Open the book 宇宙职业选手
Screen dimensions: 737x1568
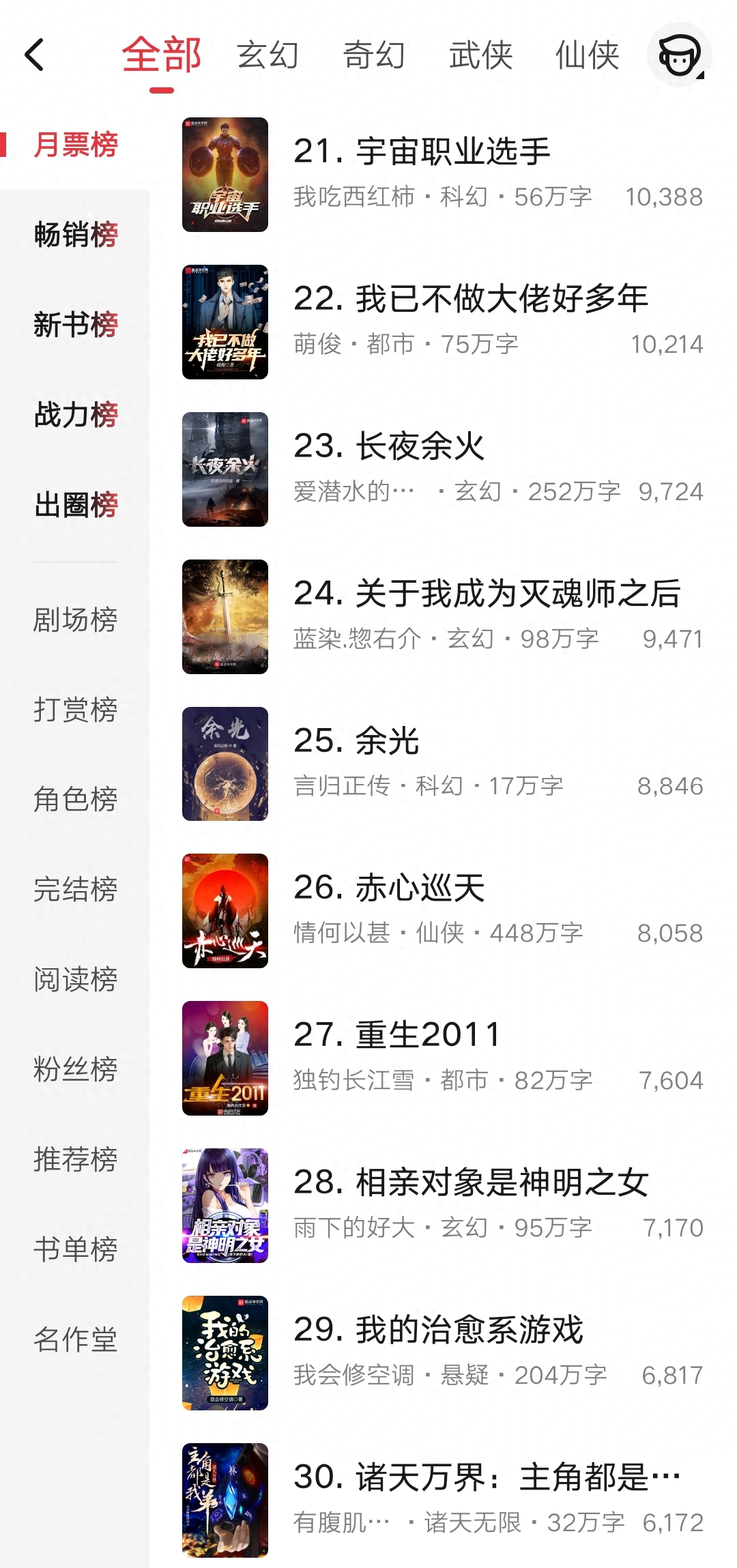[453, 151]
